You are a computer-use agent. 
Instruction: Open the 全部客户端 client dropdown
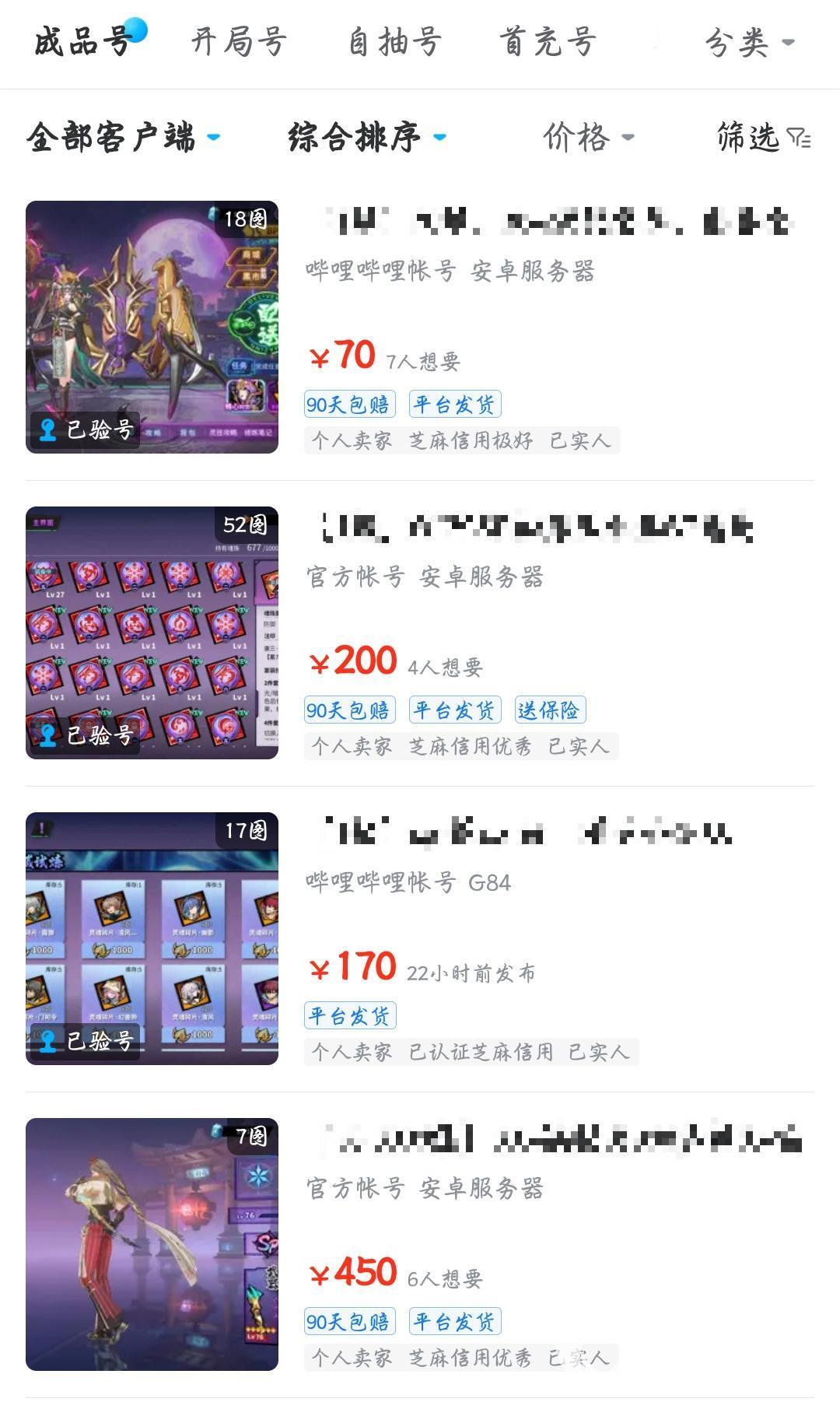click(x=123, y=138)
